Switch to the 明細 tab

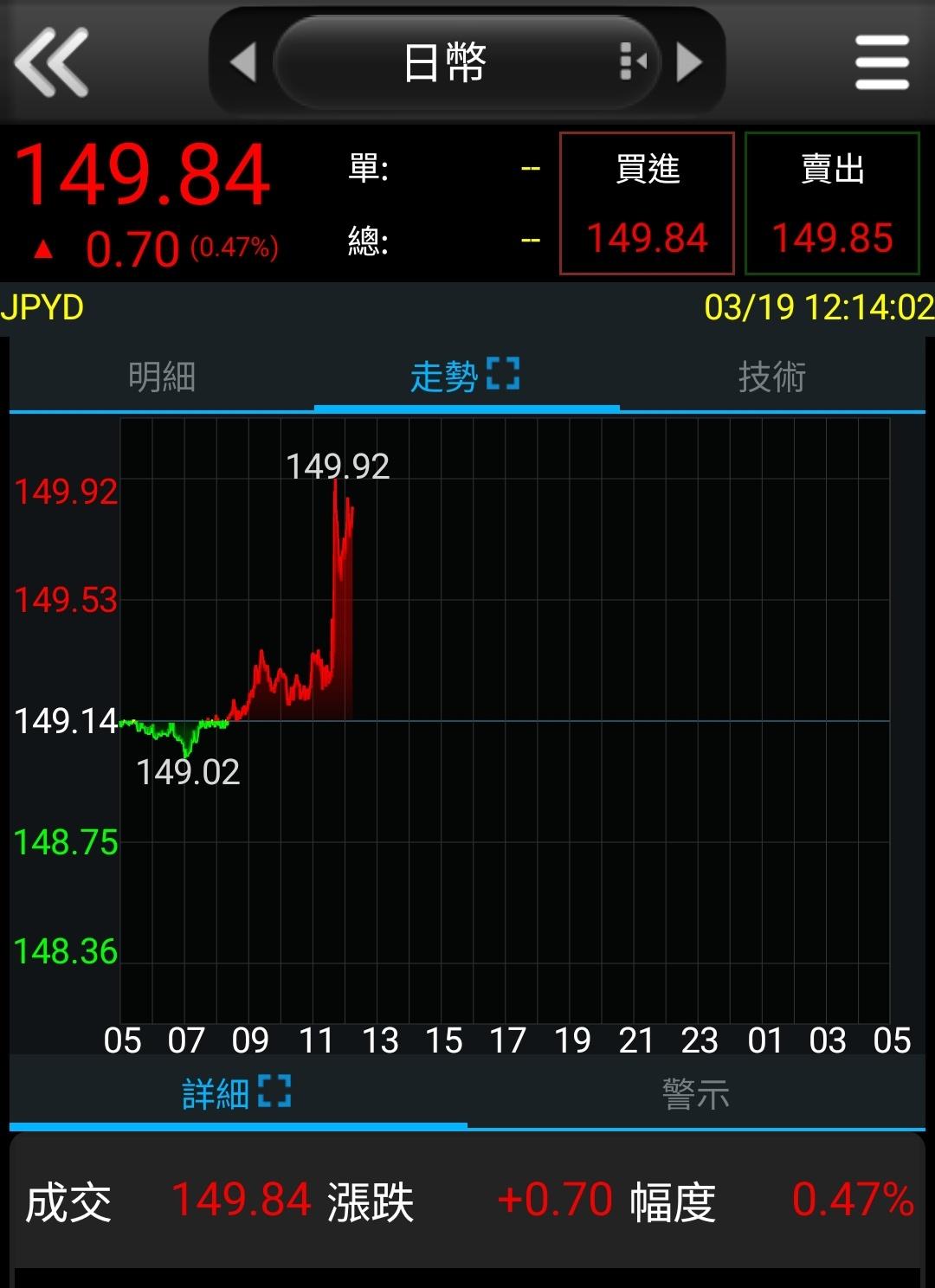tap(162, 377)
